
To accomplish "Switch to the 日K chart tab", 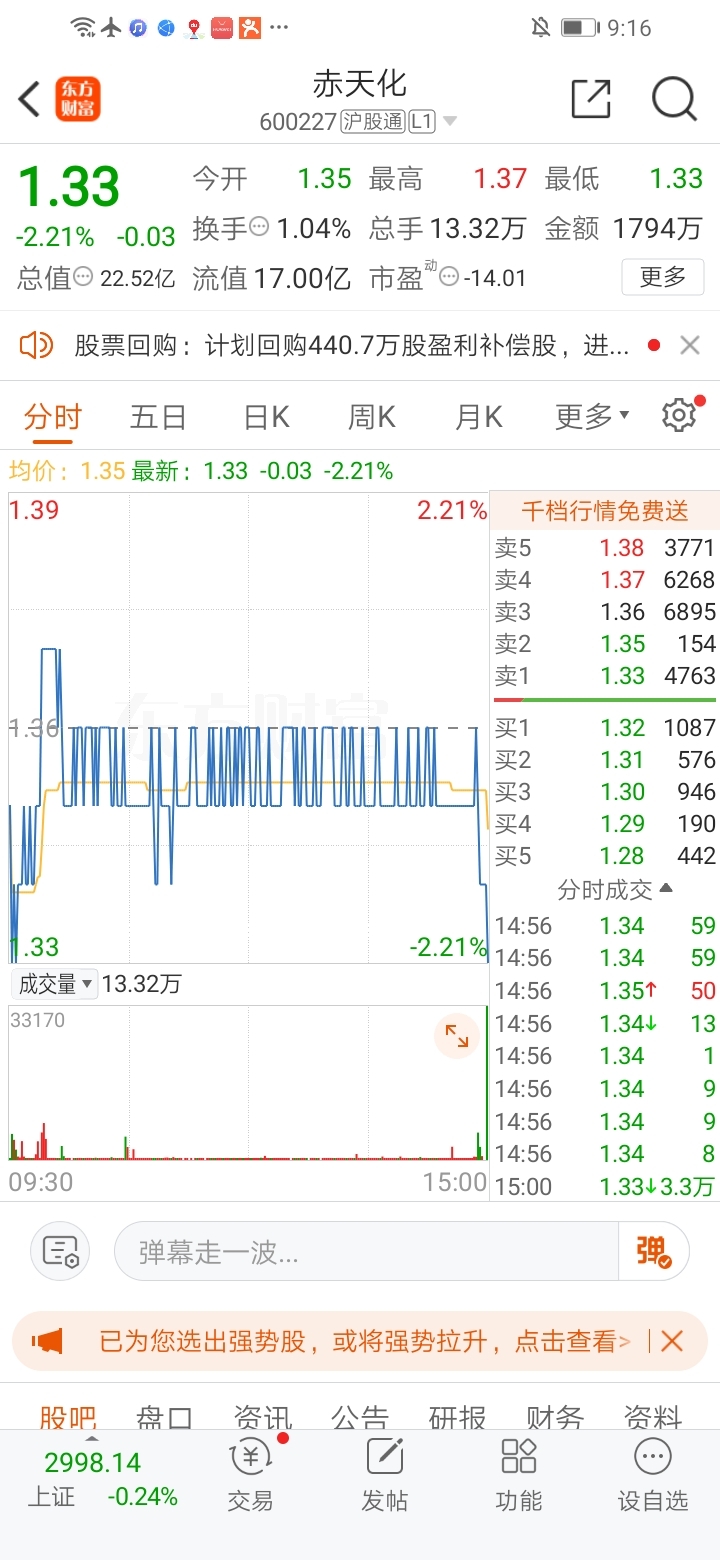I will click(267, 416).
